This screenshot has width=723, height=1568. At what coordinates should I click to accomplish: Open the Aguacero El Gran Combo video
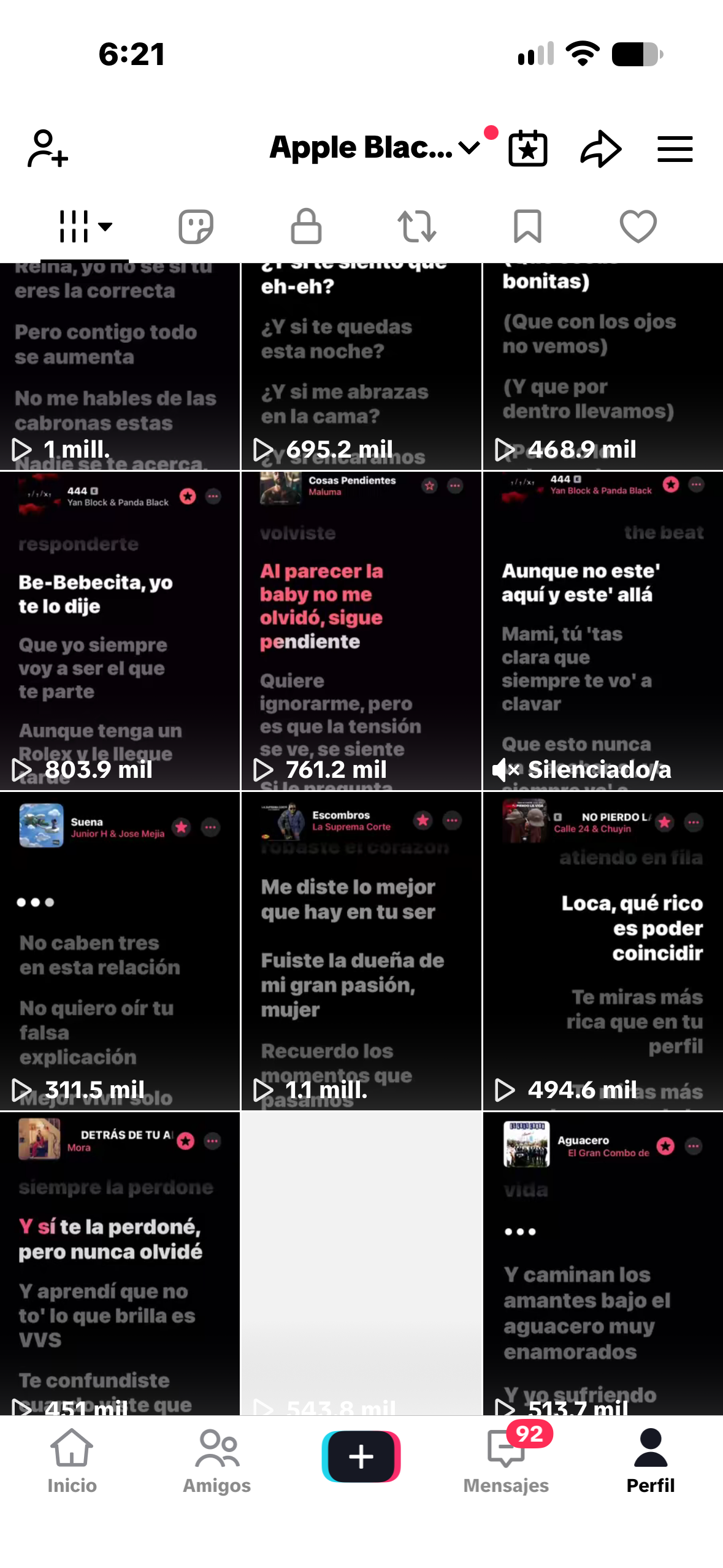603,1264
